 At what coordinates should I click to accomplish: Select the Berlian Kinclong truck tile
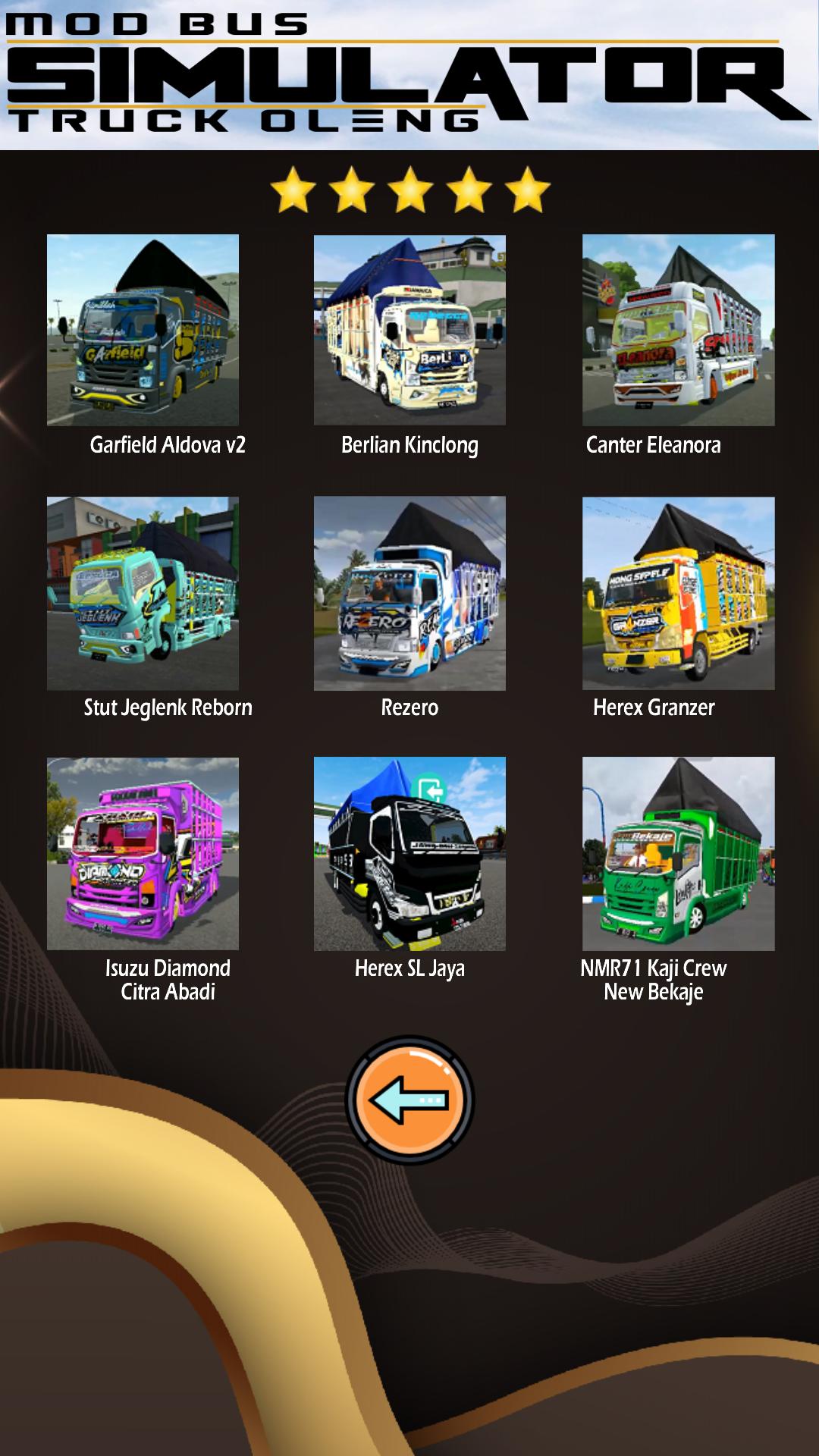[x=409, y=330]
